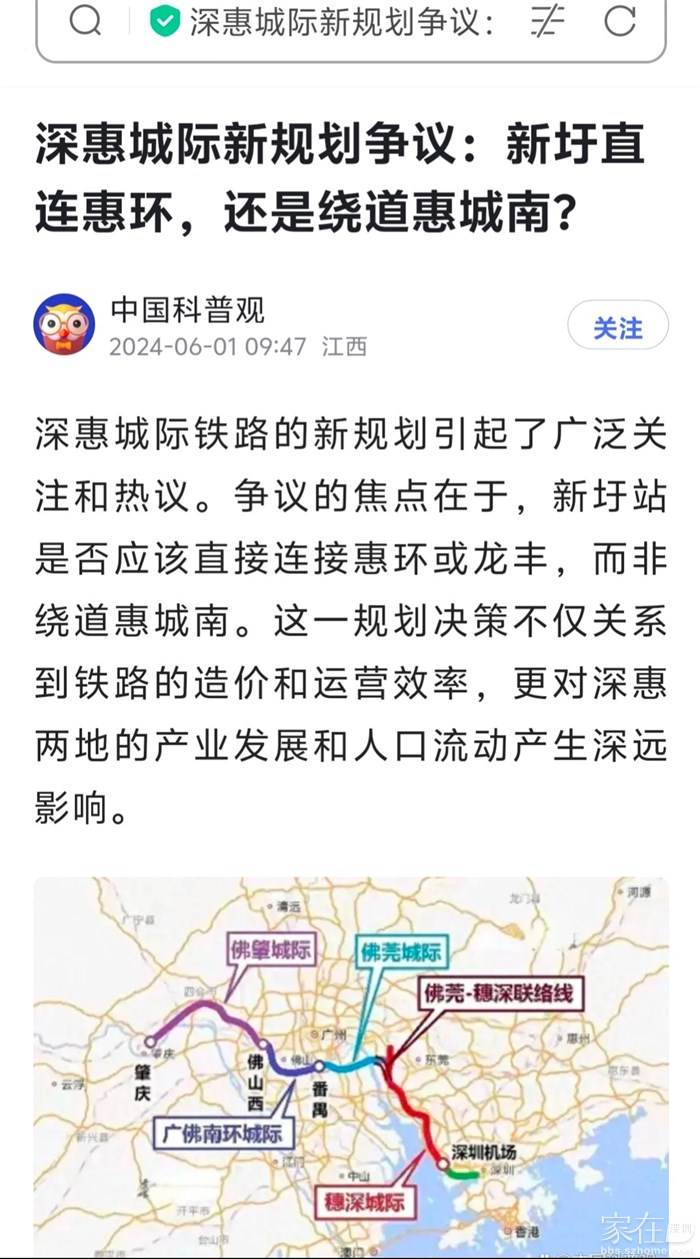The width and height of the screenshot is (700, 1259).
Task: Follow 中国科普观 with the 关注 button
Action: [x=617, y=327]
